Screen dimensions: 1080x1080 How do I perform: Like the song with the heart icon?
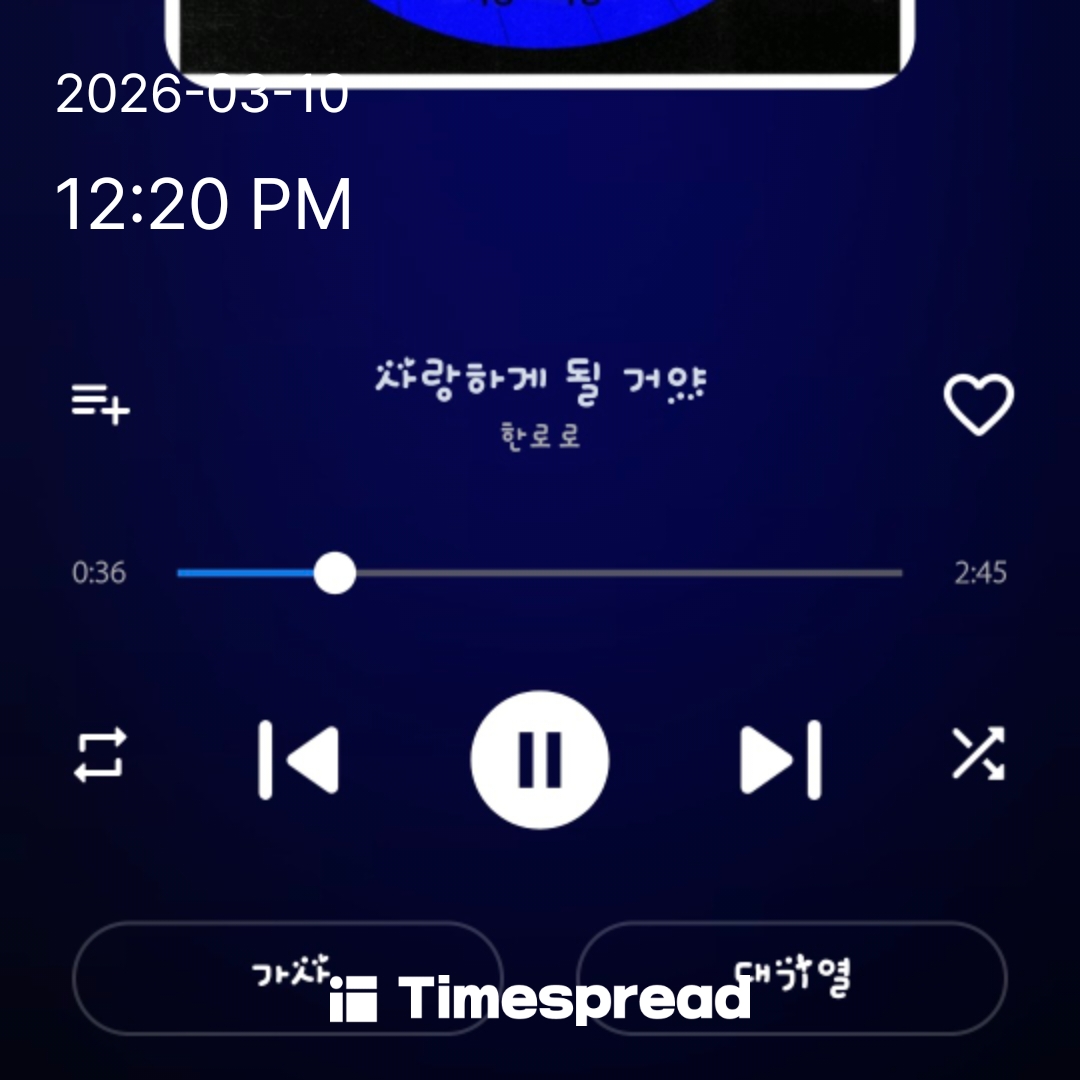pos(978,405)
